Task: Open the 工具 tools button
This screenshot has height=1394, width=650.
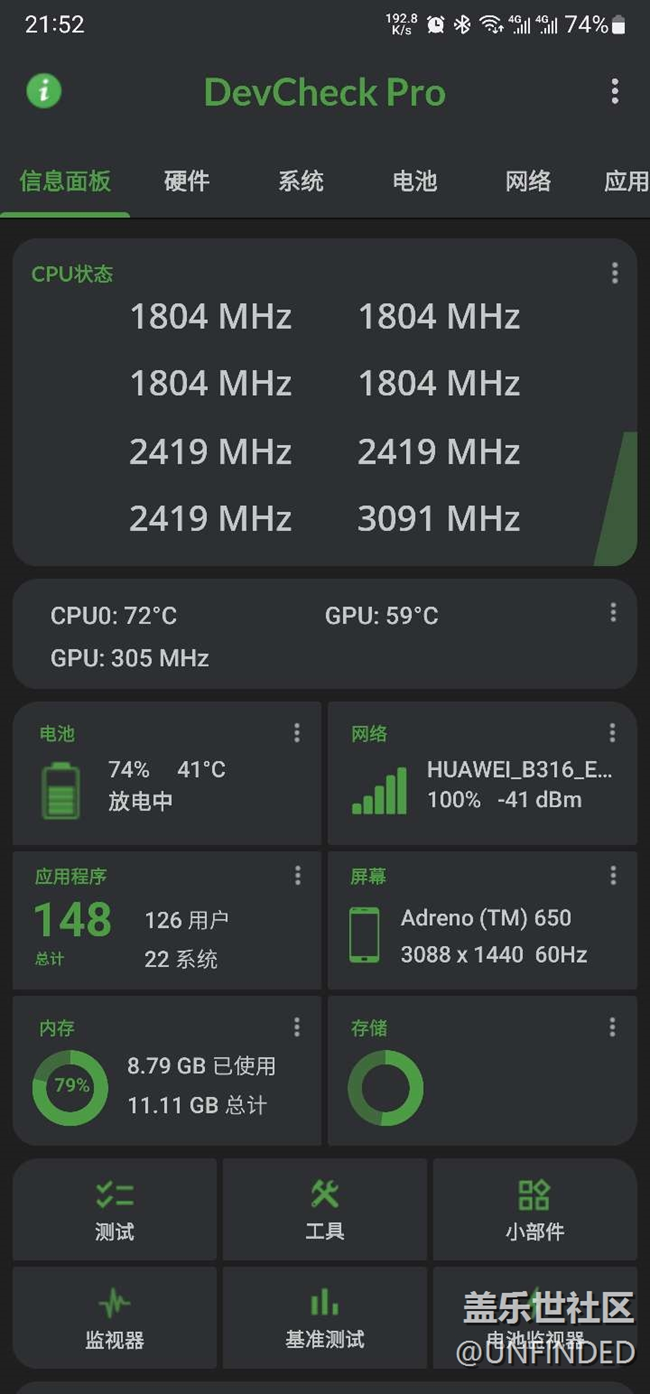Action: (325, 1210)
